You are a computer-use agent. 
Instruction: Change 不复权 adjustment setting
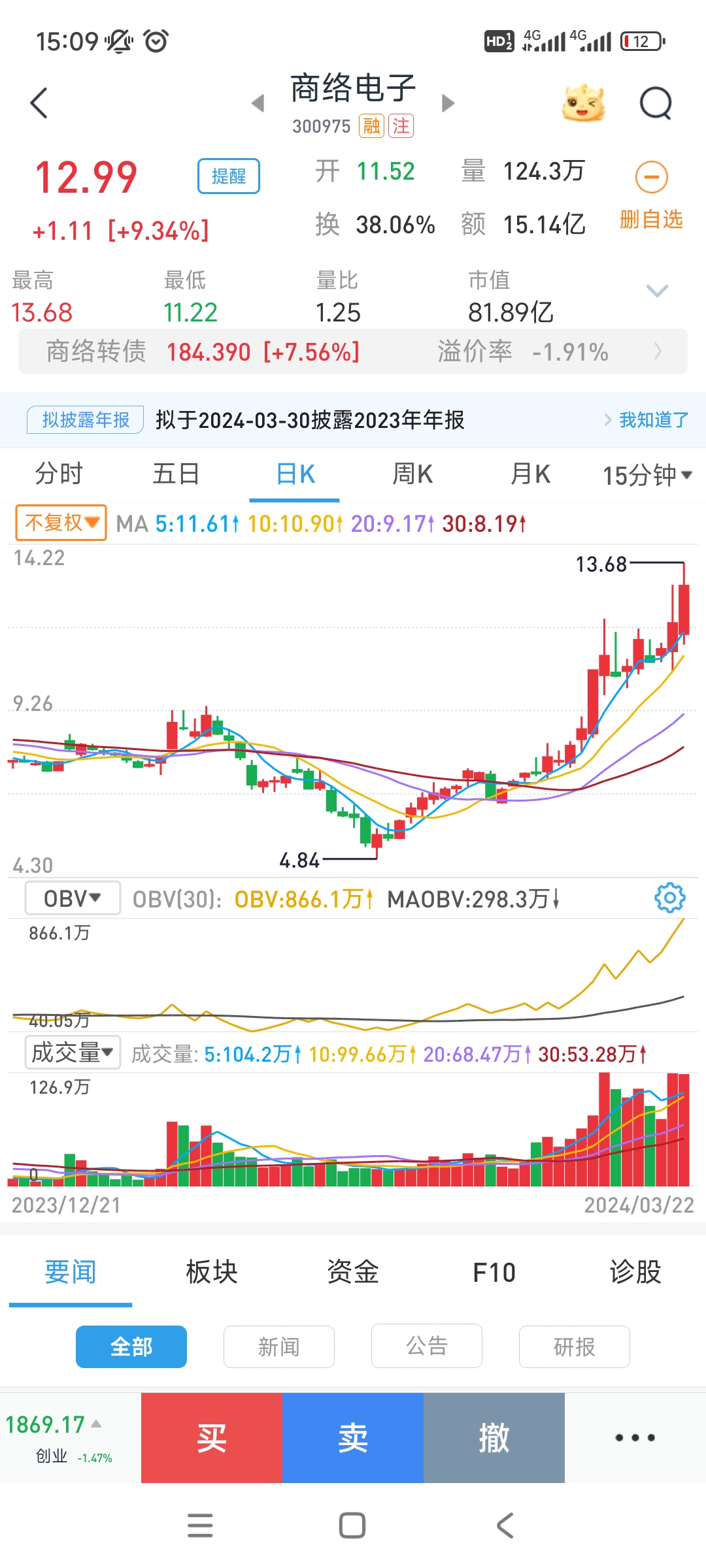pyautogui.click(x=61, y=523)
